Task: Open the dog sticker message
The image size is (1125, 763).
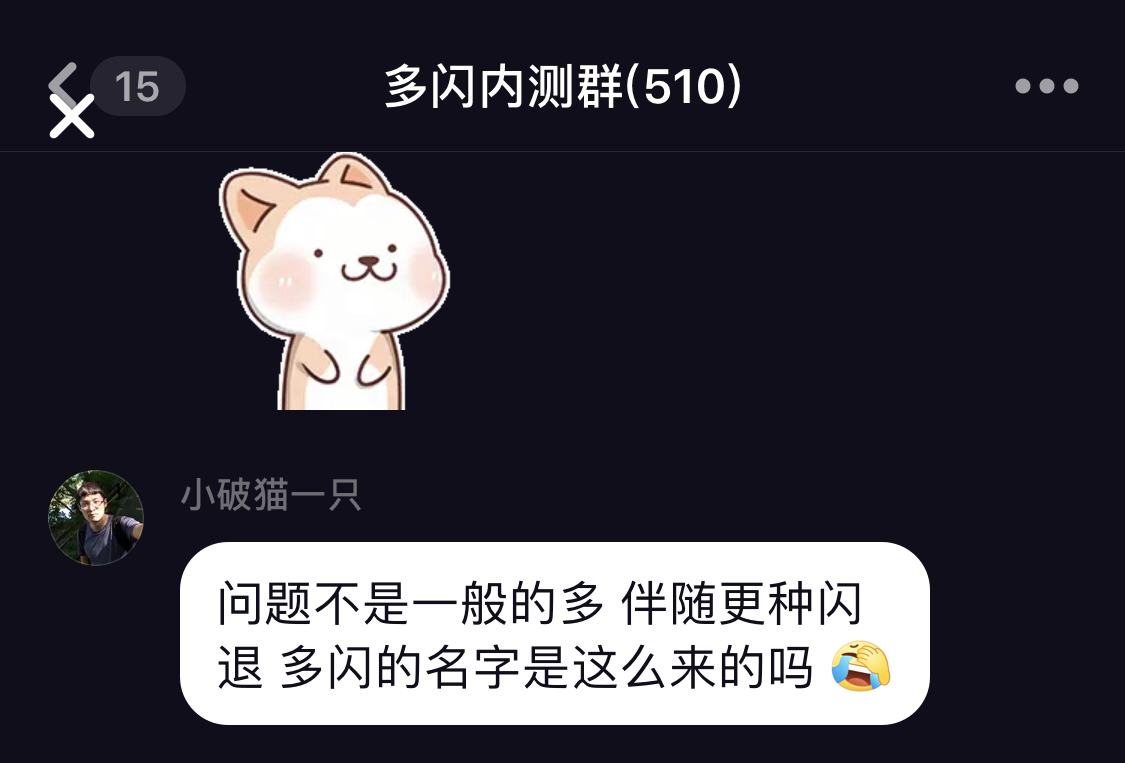Action: point(334,282)
